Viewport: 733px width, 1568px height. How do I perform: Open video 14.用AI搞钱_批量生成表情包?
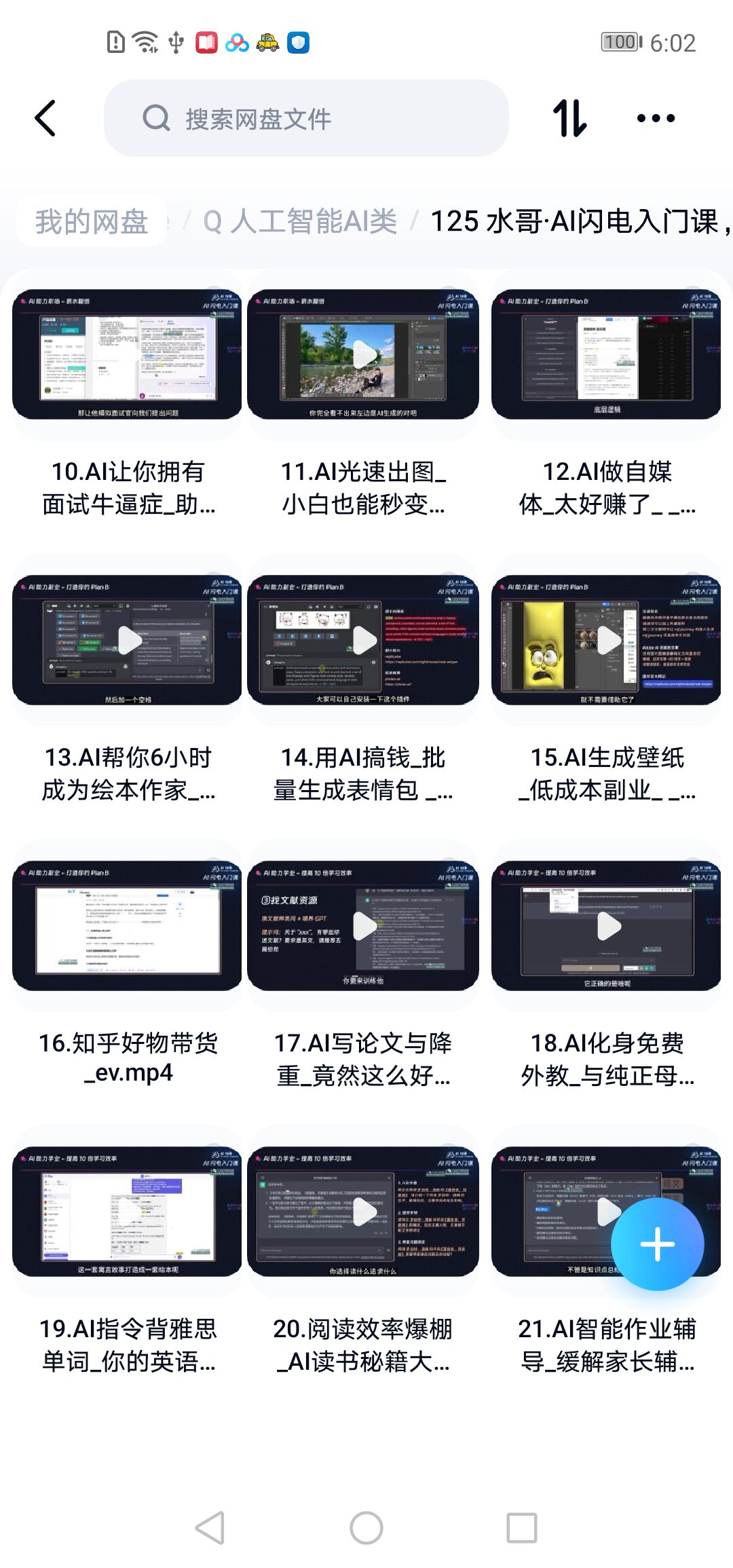[x=364, y=640]
